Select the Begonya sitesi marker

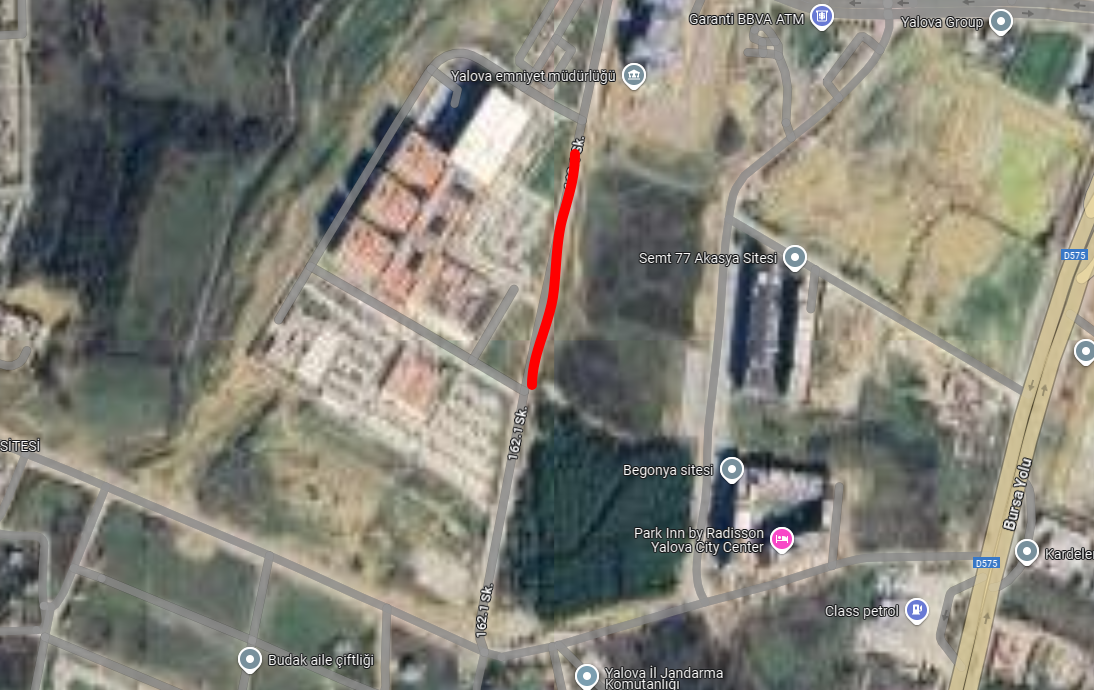[x=732, y=469]
